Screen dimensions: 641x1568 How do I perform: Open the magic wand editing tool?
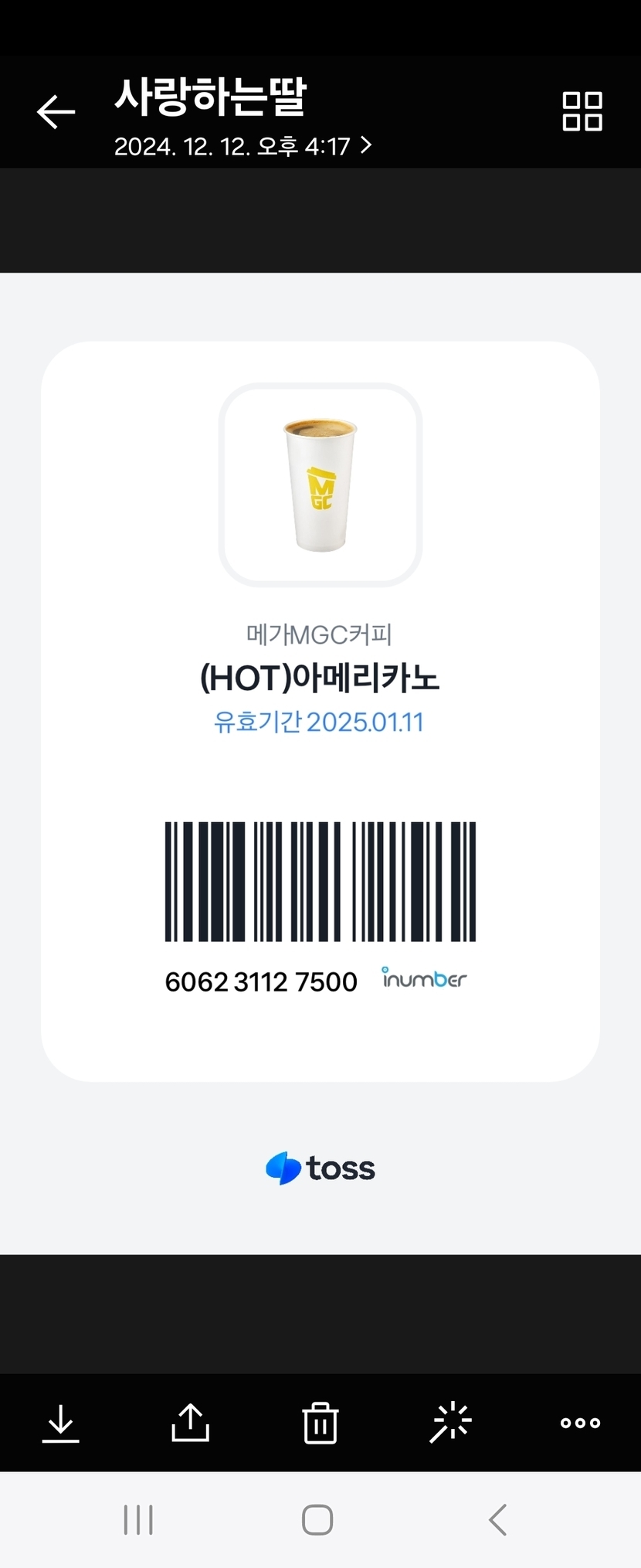450,1422
